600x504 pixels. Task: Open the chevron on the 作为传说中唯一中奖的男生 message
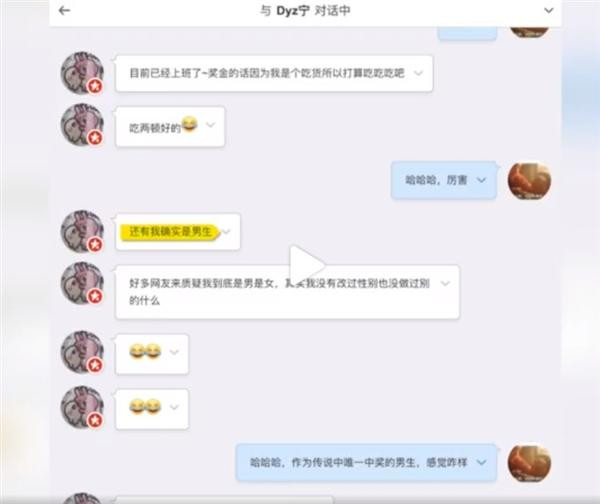coord(481,462)
